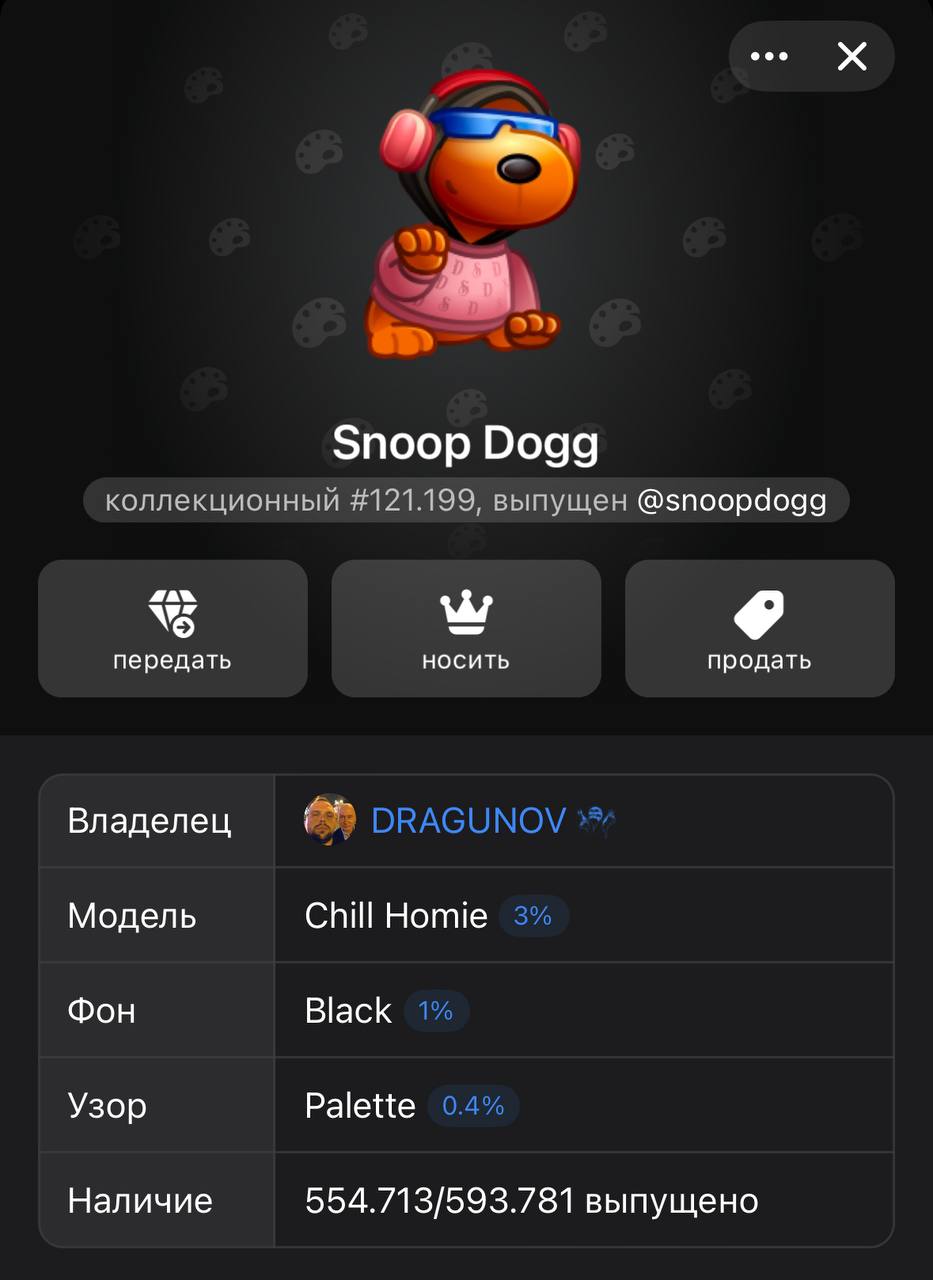Close the Snoop Dogg gift panel
This screenshot has width=933, height=1280.
[852, 57]
